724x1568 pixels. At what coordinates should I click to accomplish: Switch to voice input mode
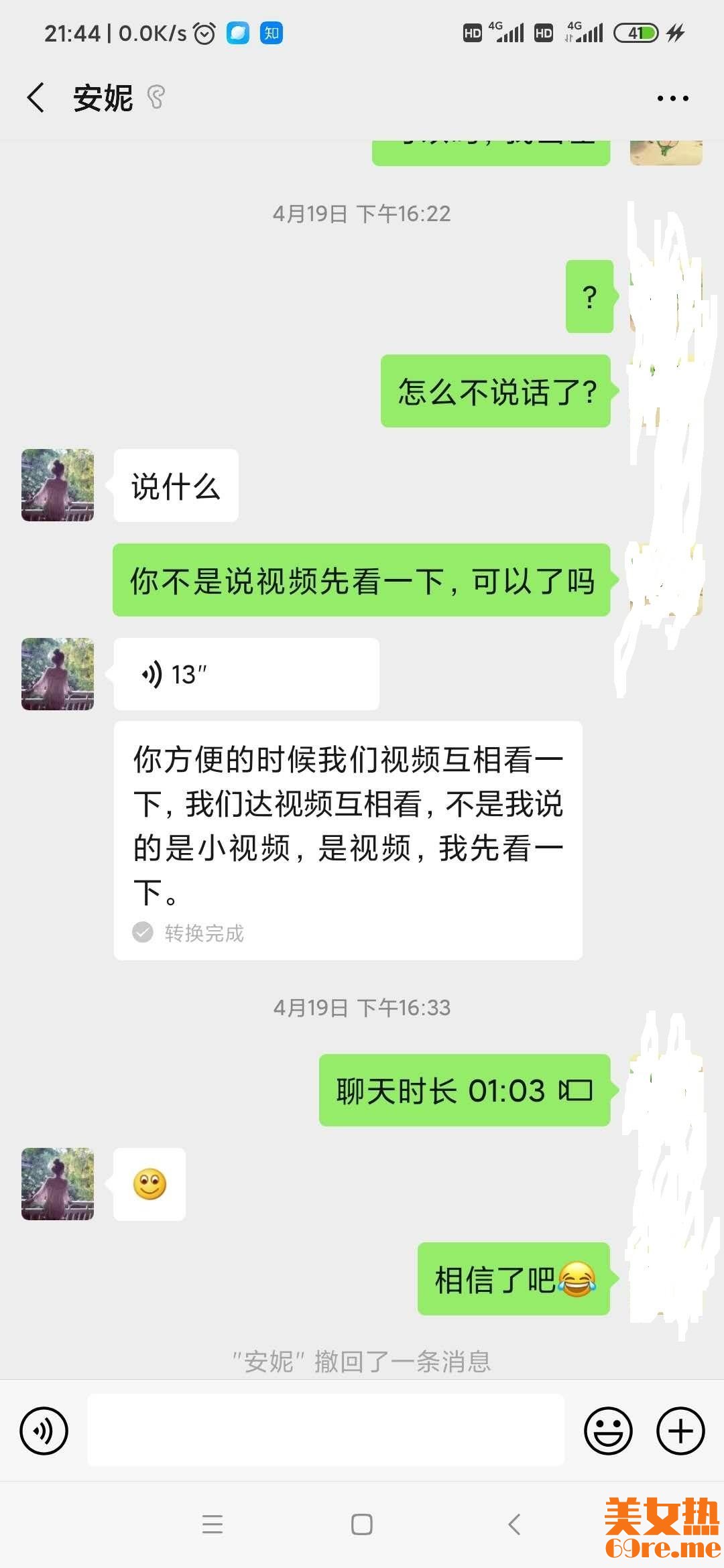[x=44, y=1431]
